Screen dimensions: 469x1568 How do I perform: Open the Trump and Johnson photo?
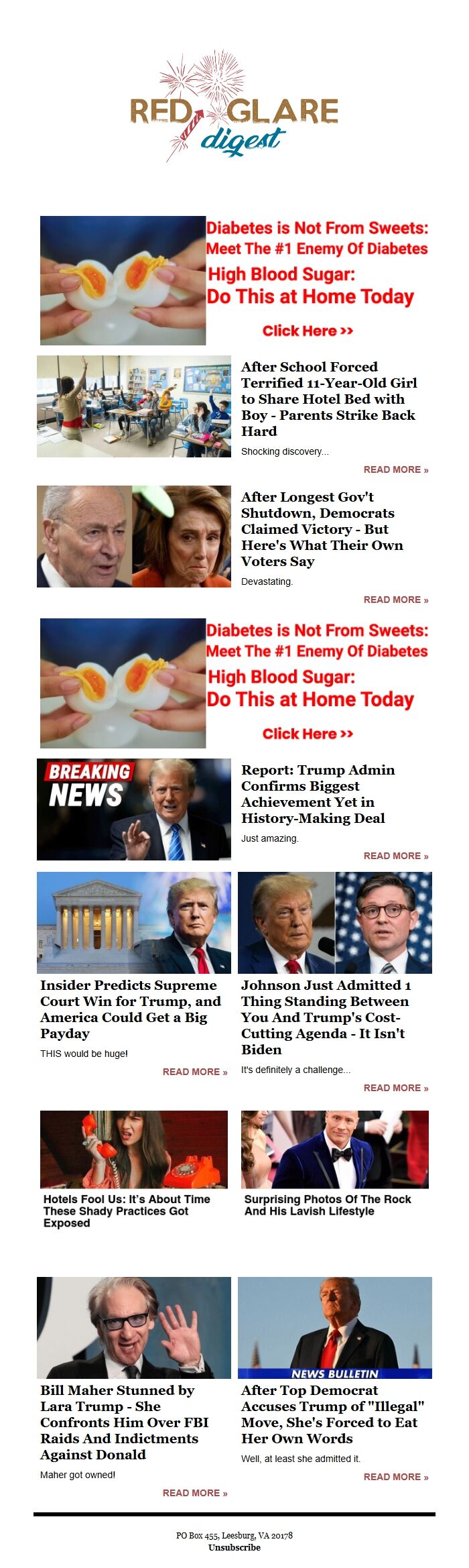click(x=335, y=923)
